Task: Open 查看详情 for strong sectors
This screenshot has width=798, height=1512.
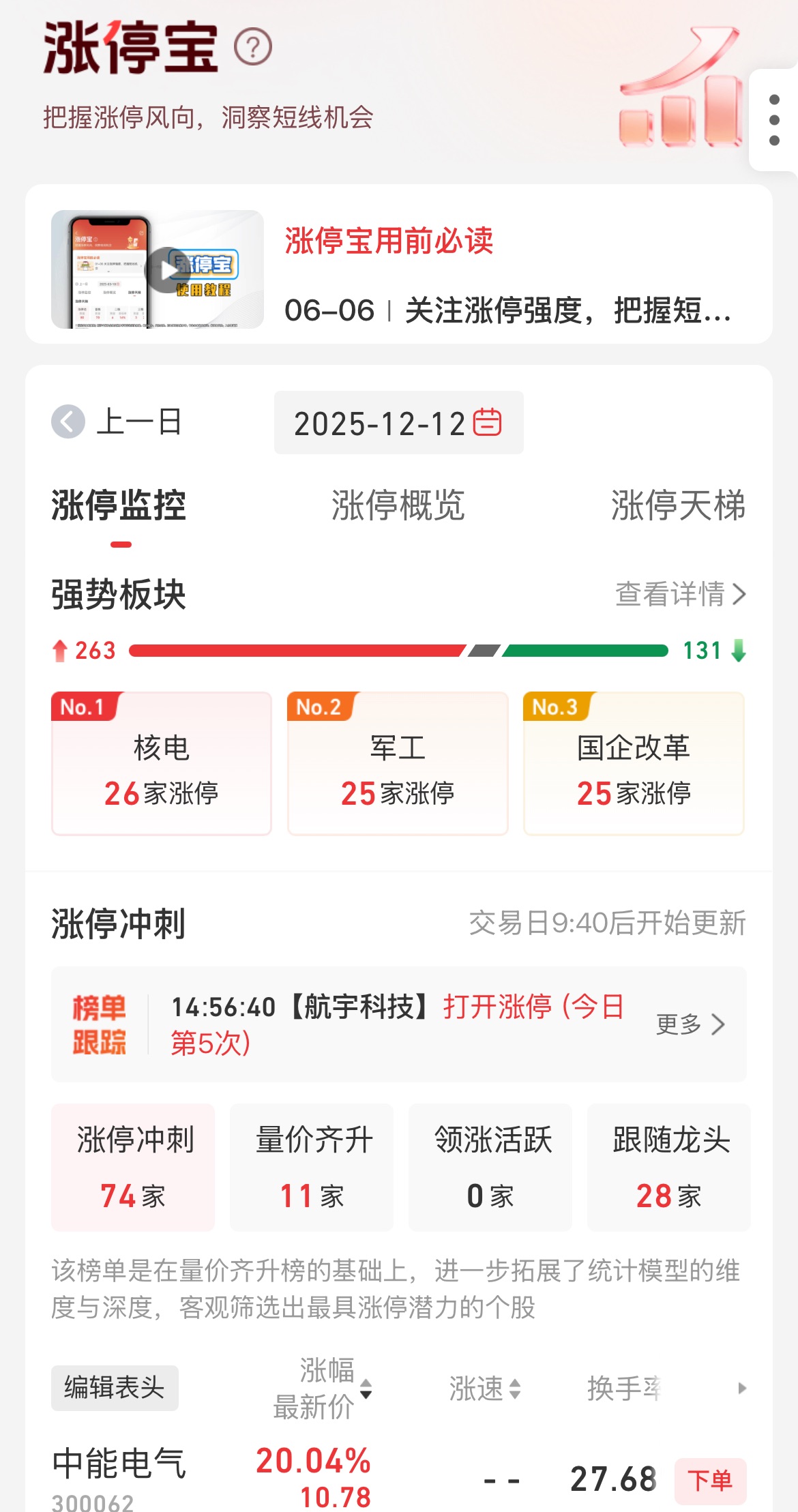Action: 680,594
